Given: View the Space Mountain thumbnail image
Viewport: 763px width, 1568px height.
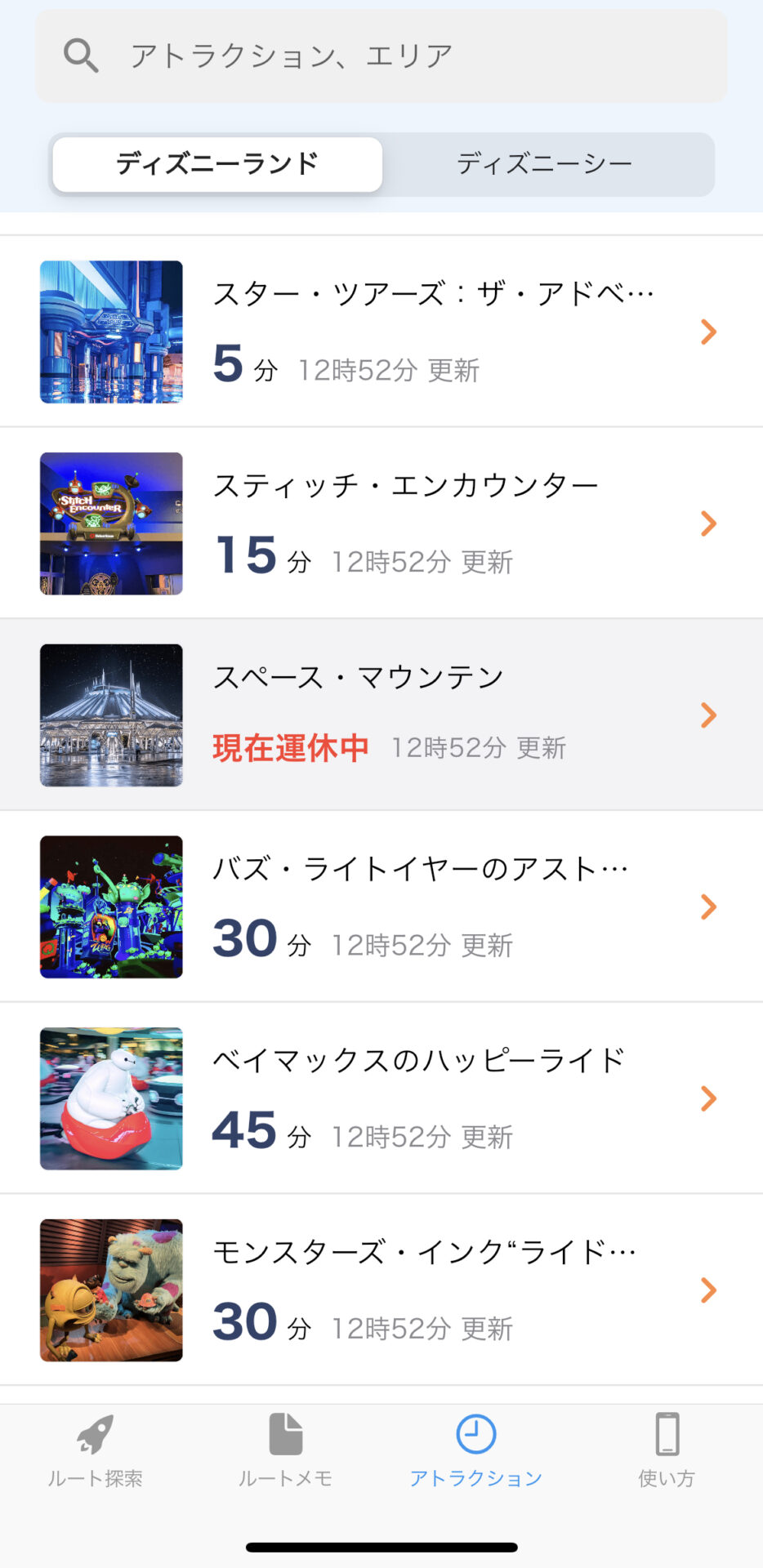Looking at the screenshot, I should coord(111,715).
